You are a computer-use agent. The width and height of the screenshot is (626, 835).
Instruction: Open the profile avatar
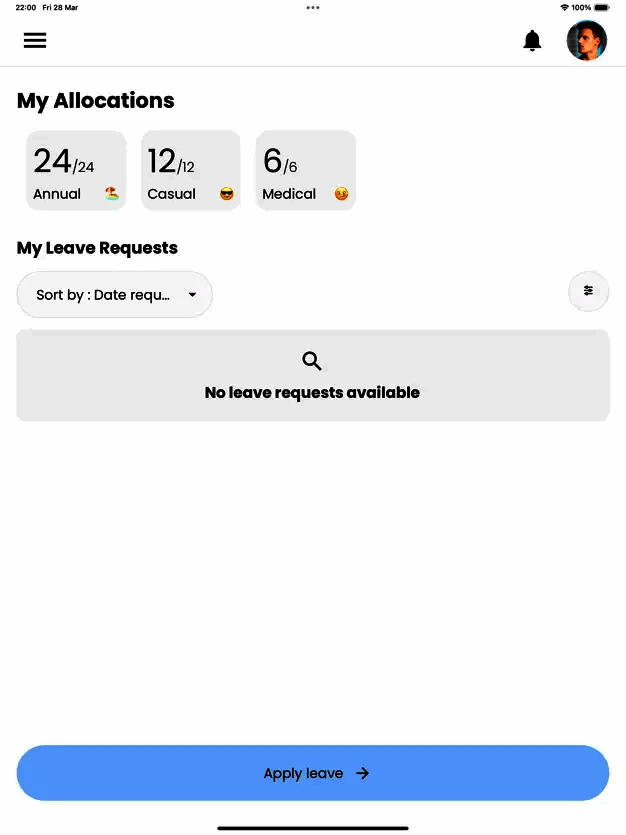(x=587, y=41)
